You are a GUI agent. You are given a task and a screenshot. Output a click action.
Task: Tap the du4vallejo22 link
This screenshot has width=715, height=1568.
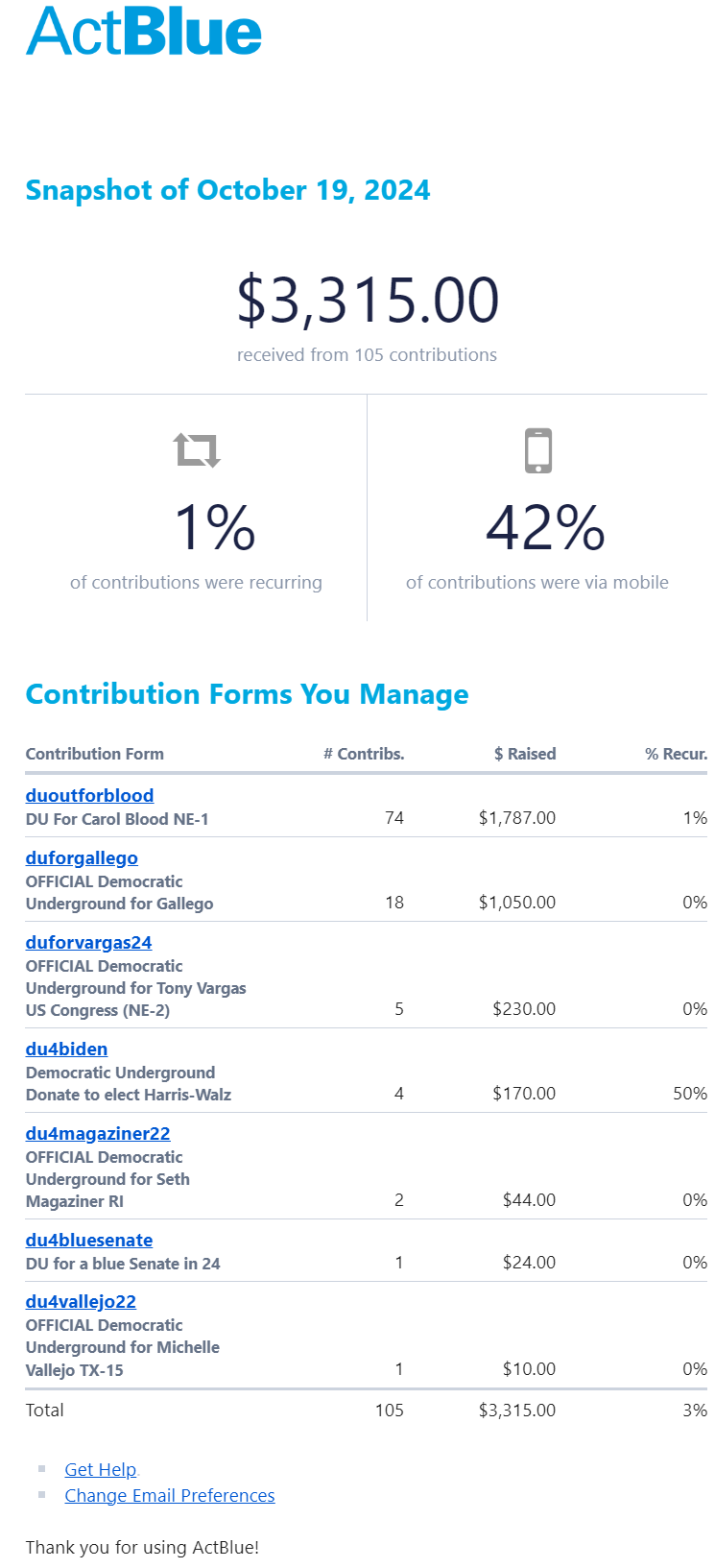[x=81, y=1301]
